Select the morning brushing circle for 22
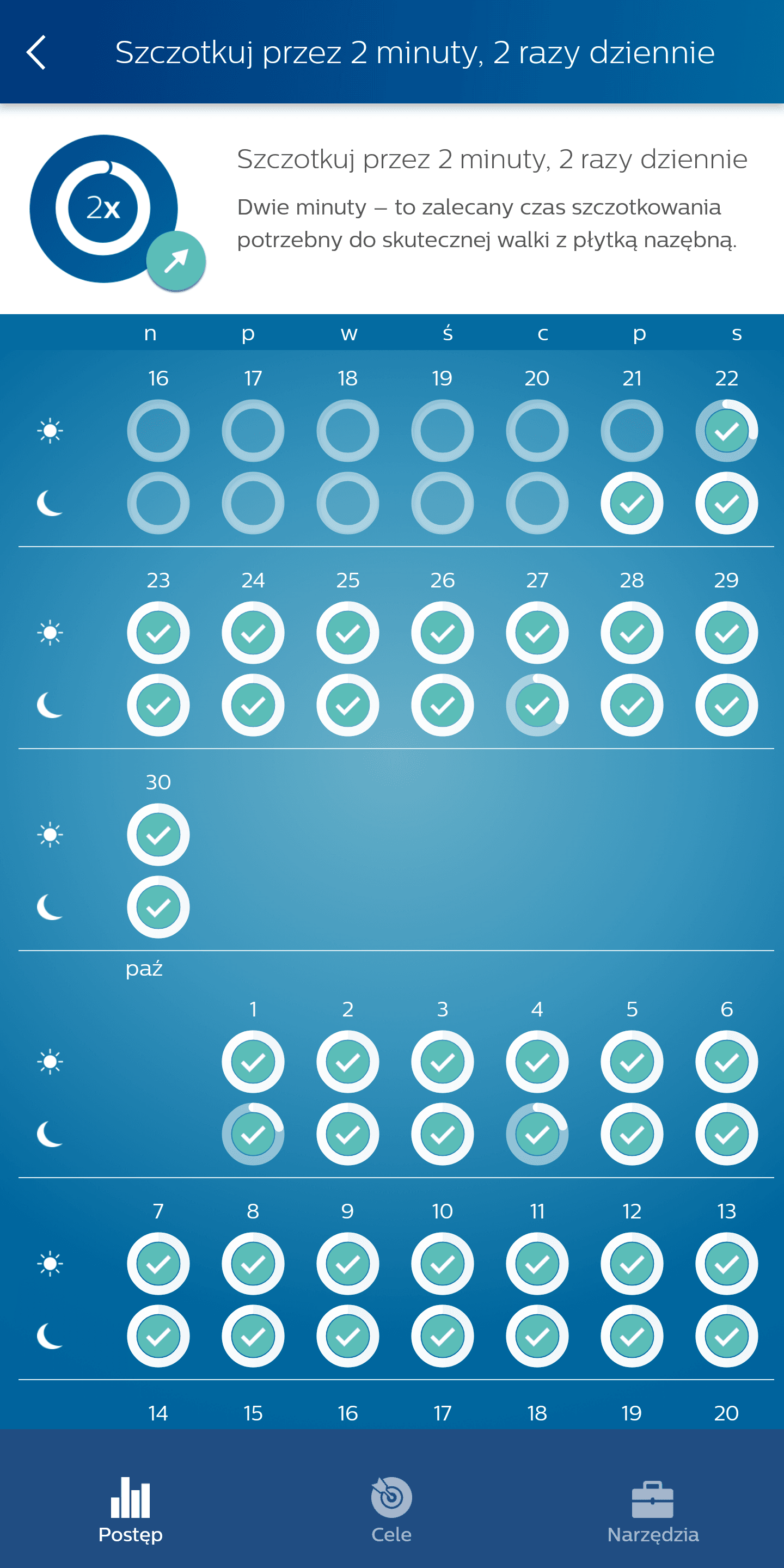Screen dimensions: 784x1568 (x=726, y=431)
